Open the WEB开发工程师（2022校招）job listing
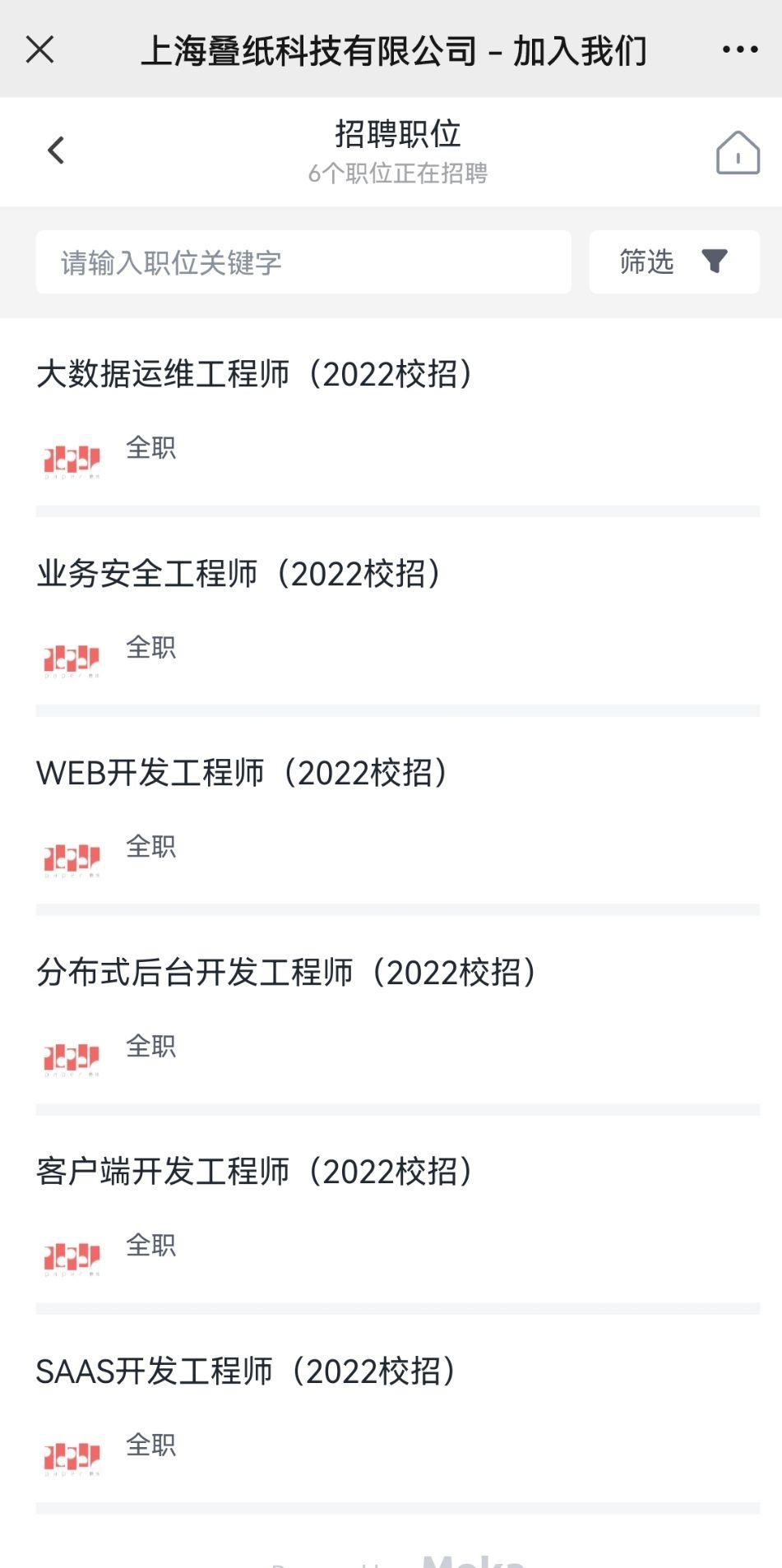Viewport: 782px width, 1568px height. pyautogui.click(x=241, y=773)
